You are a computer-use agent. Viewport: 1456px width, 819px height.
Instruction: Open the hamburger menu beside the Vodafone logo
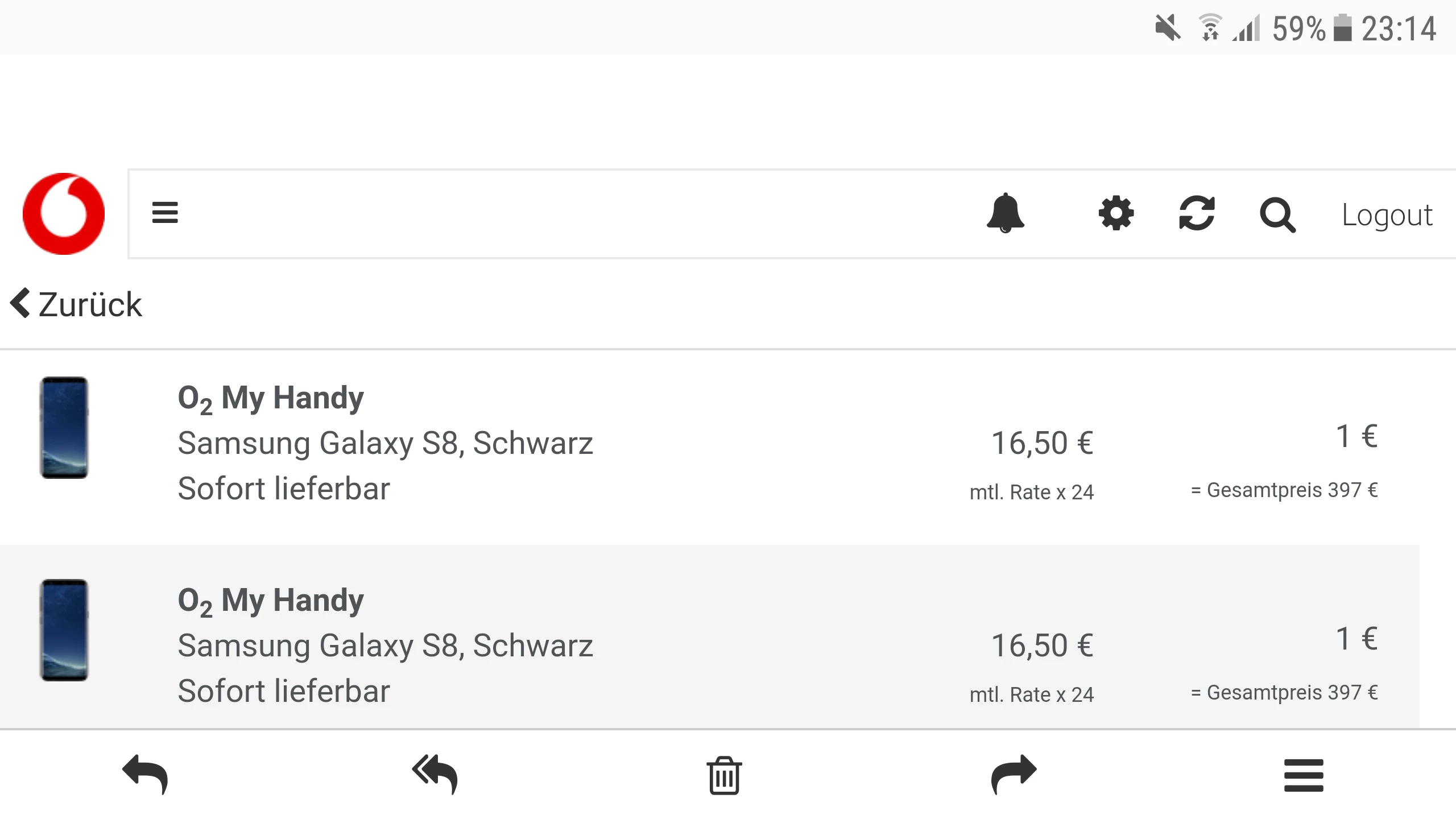[165, 213]
